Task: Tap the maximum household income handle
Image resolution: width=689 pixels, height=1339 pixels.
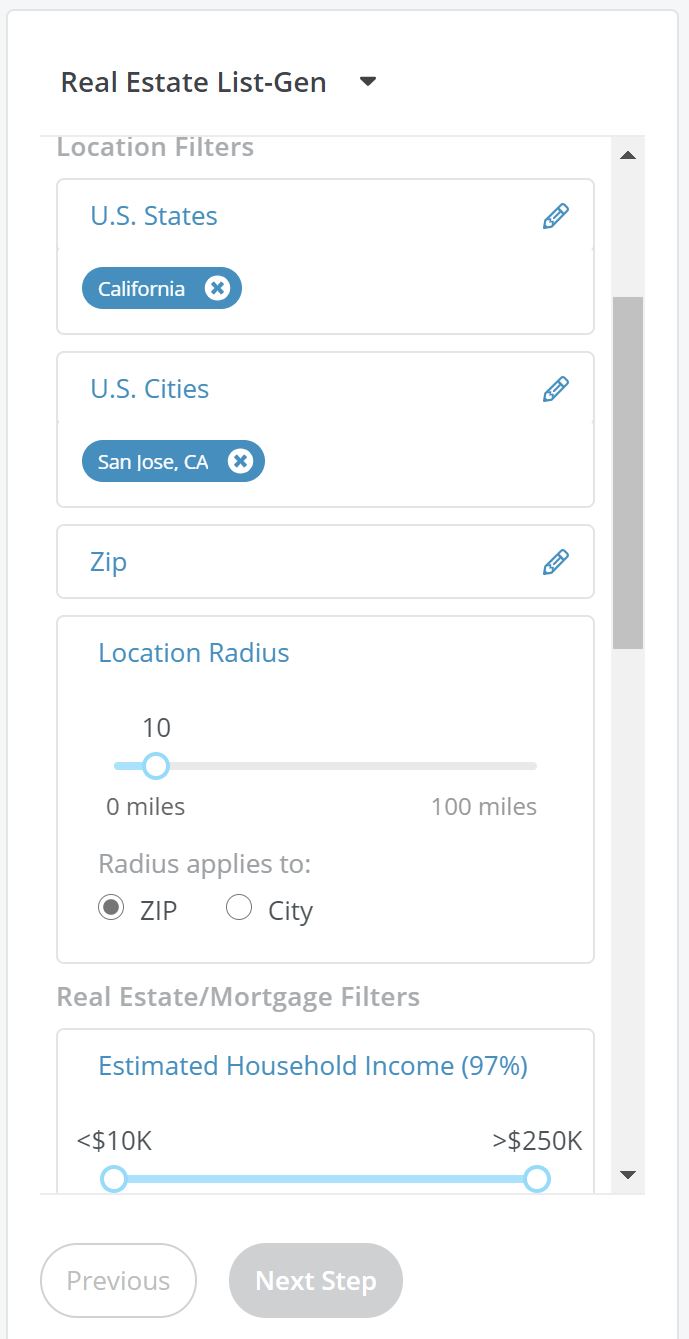Action: [537, 1179]
